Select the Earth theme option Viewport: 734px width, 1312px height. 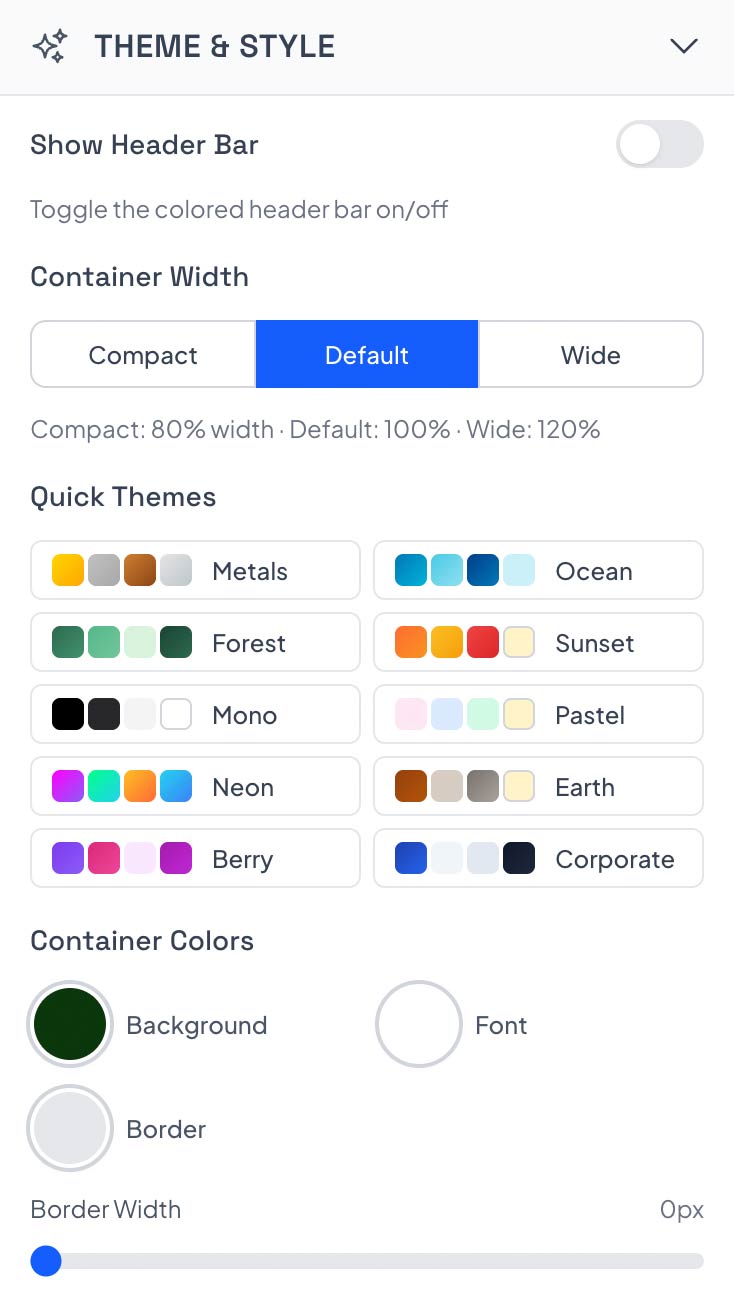(537, 786)
